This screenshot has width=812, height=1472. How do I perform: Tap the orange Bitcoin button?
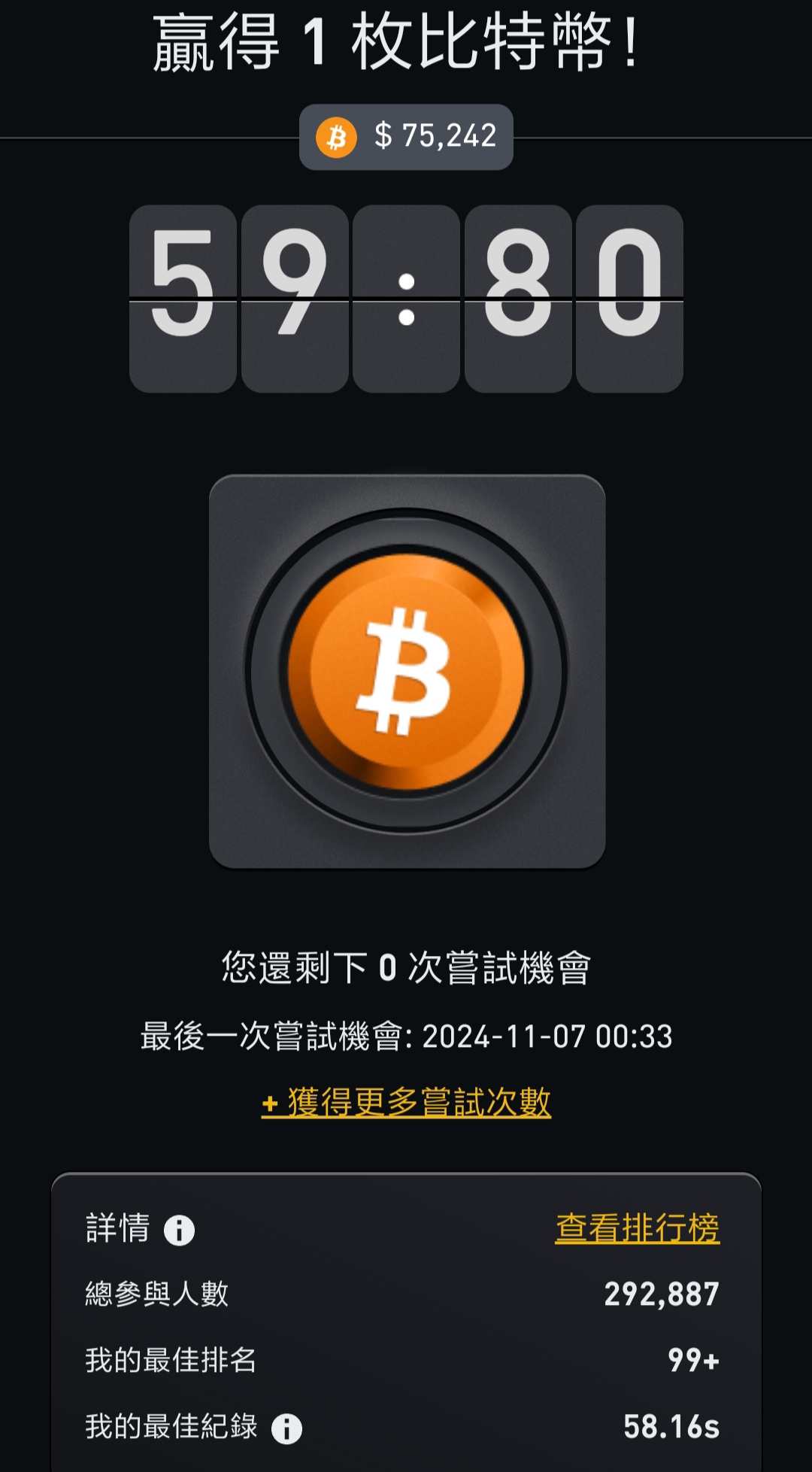pyautogui.click(x=407, y=671)
